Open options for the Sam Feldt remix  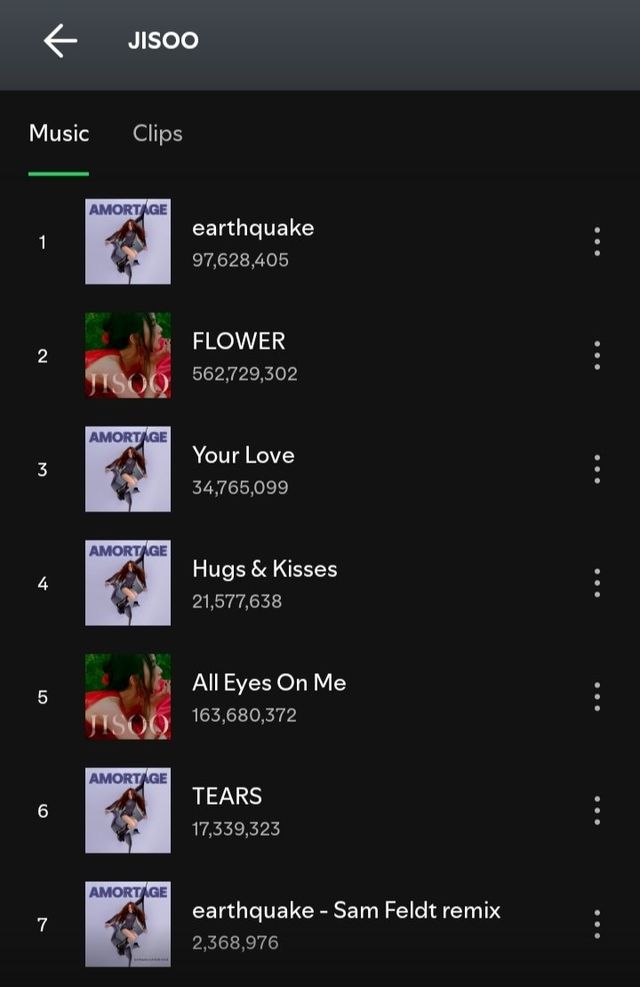[597, 924]
